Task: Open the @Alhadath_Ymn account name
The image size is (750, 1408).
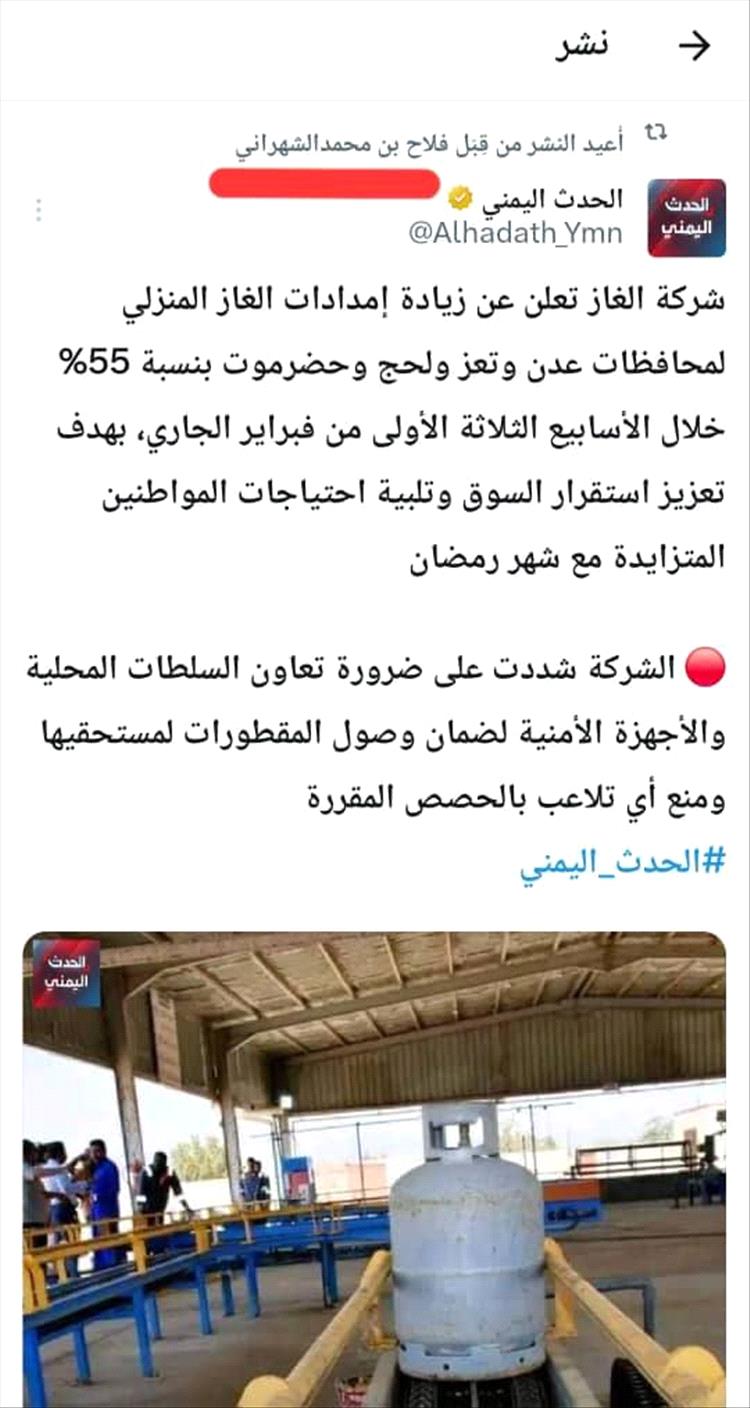Action: click(515, 233)
